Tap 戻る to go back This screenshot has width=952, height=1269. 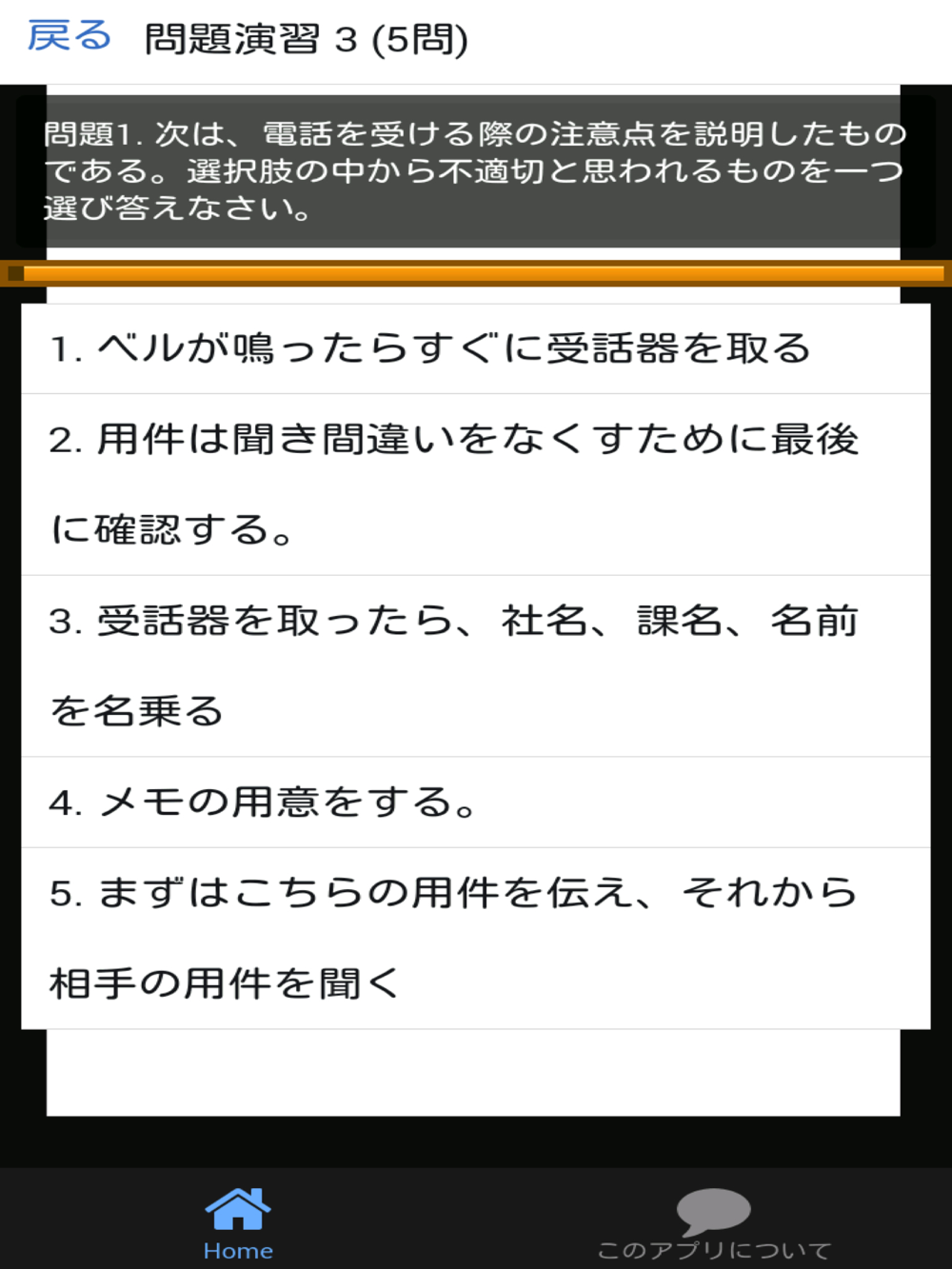click(x=69, y=36)
